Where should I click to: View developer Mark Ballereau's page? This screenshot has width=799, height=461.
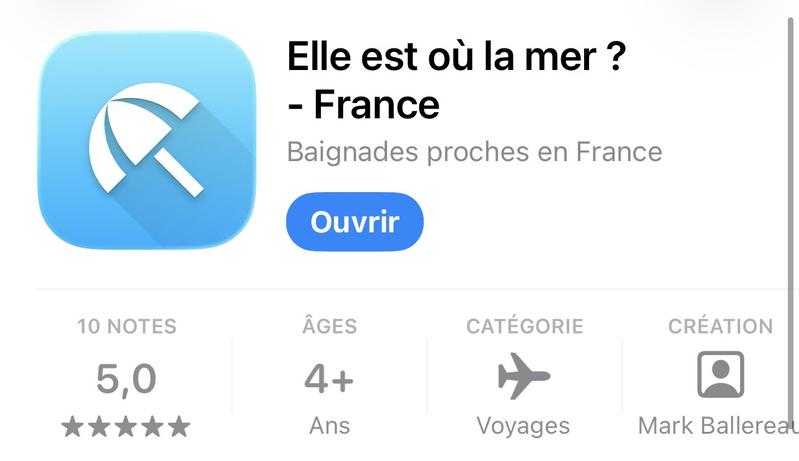pos(719,381)
